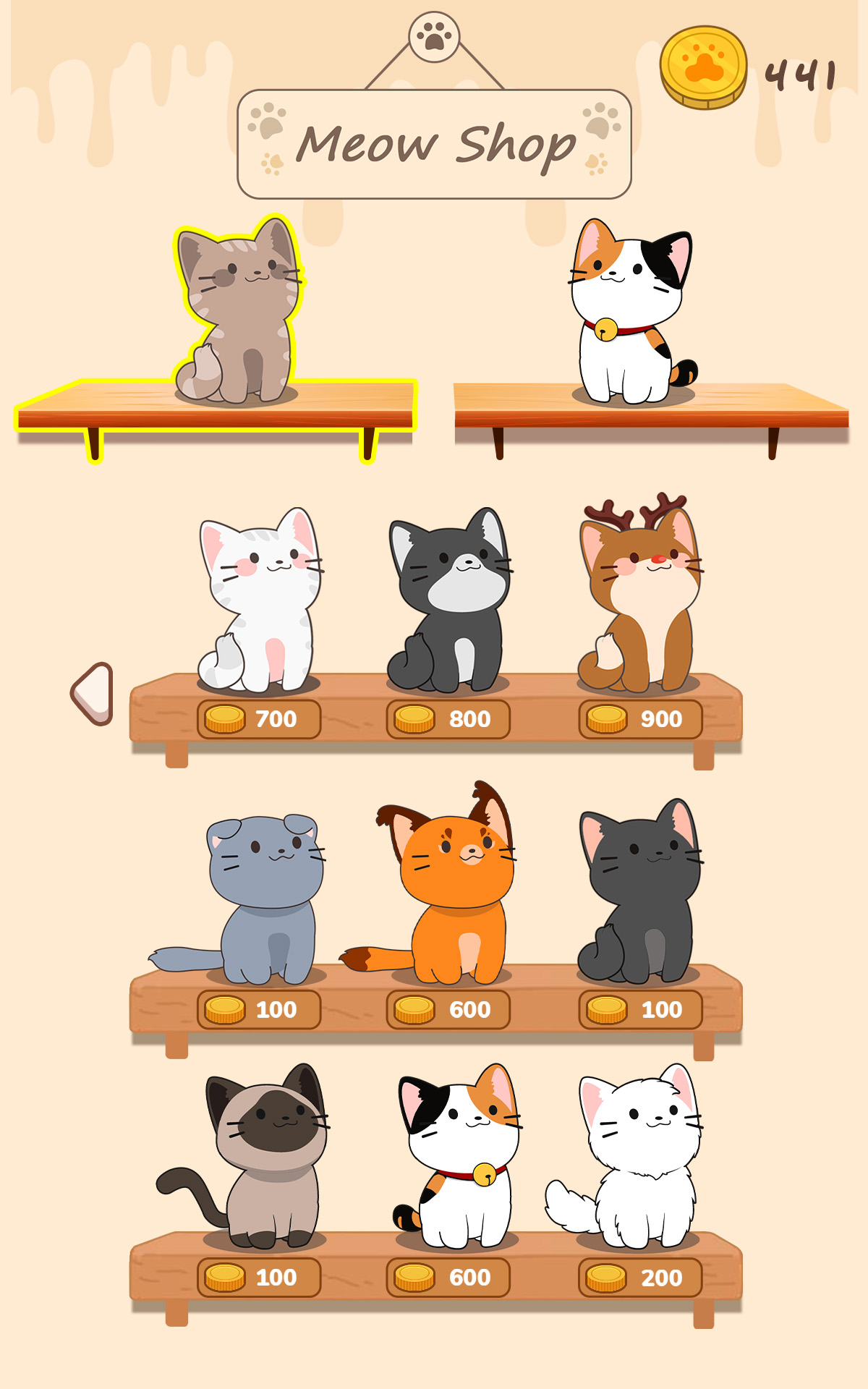Select the calico cat on the right shelf

[631, 312]
